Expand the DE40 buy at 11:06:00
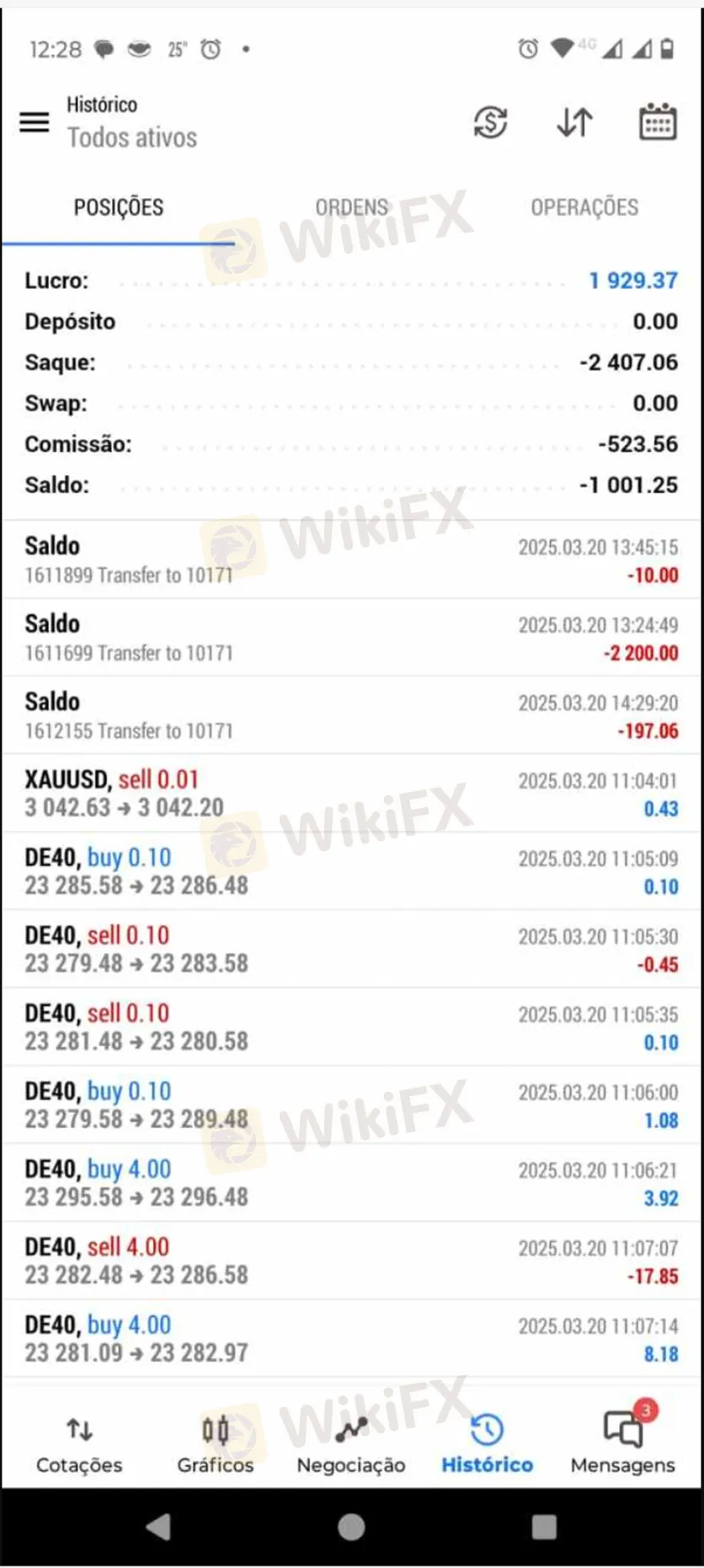 (x=351, y=1105)
